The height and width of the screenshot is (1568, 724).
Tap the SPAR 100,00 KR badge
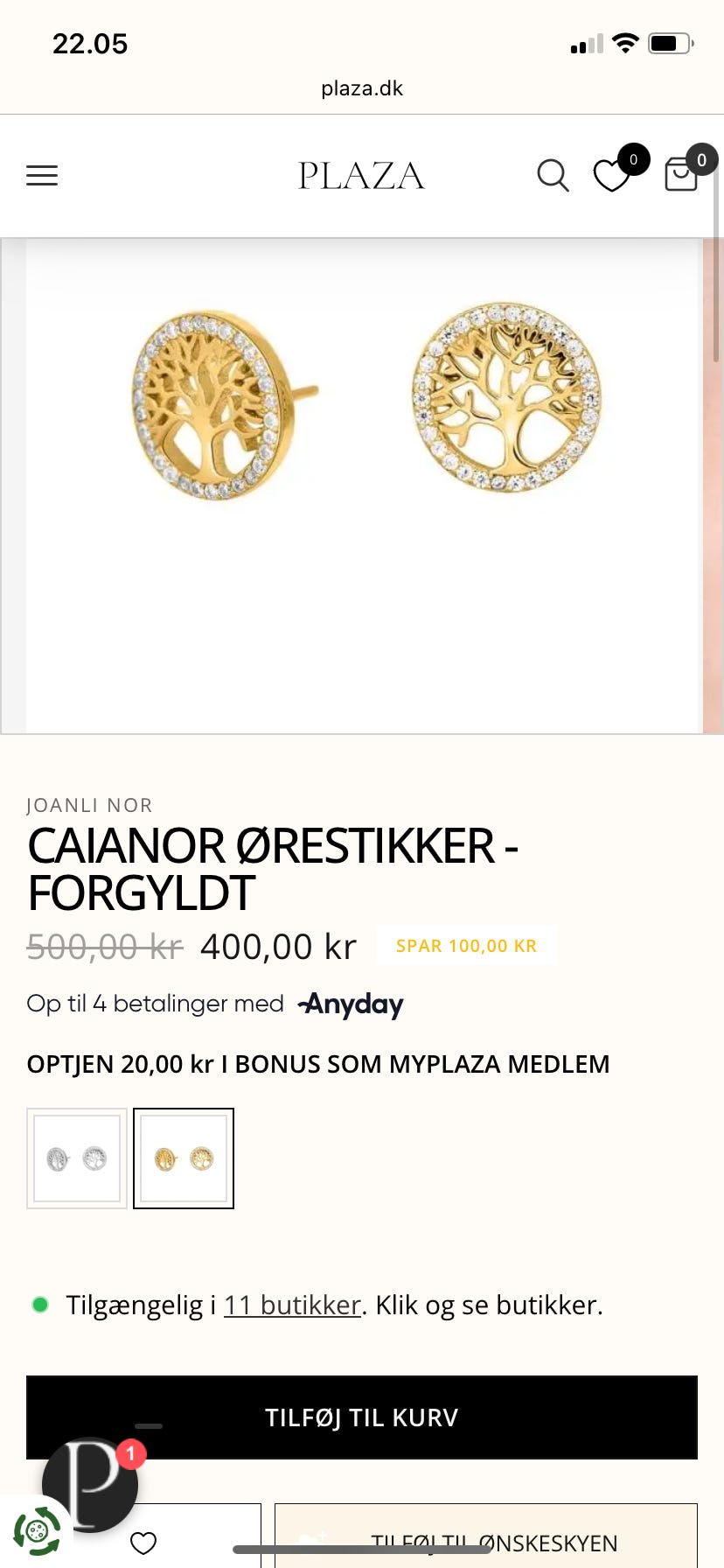click(x=466, y=945)
